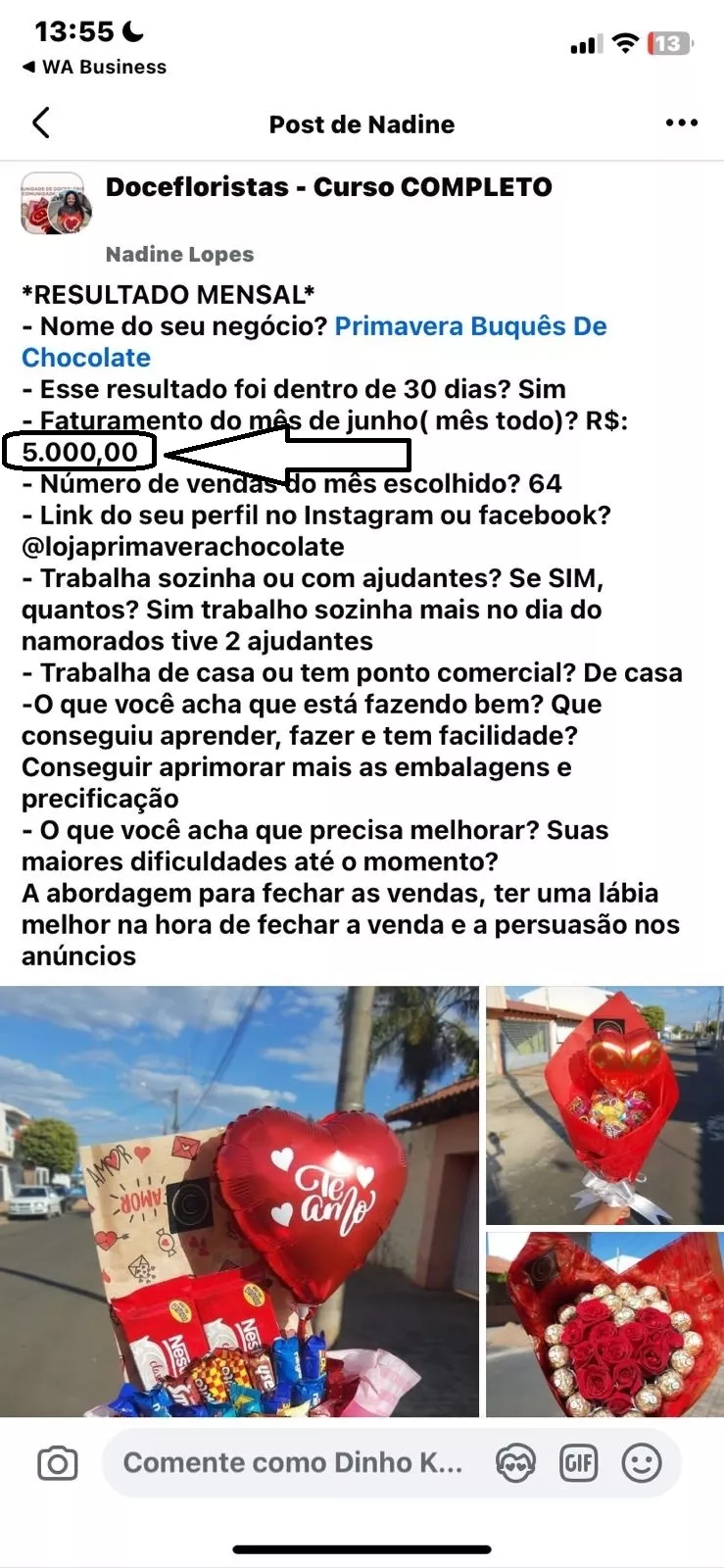
Task: Tap the Comente como Dinho comment field
Action: tap(292, 1463)
